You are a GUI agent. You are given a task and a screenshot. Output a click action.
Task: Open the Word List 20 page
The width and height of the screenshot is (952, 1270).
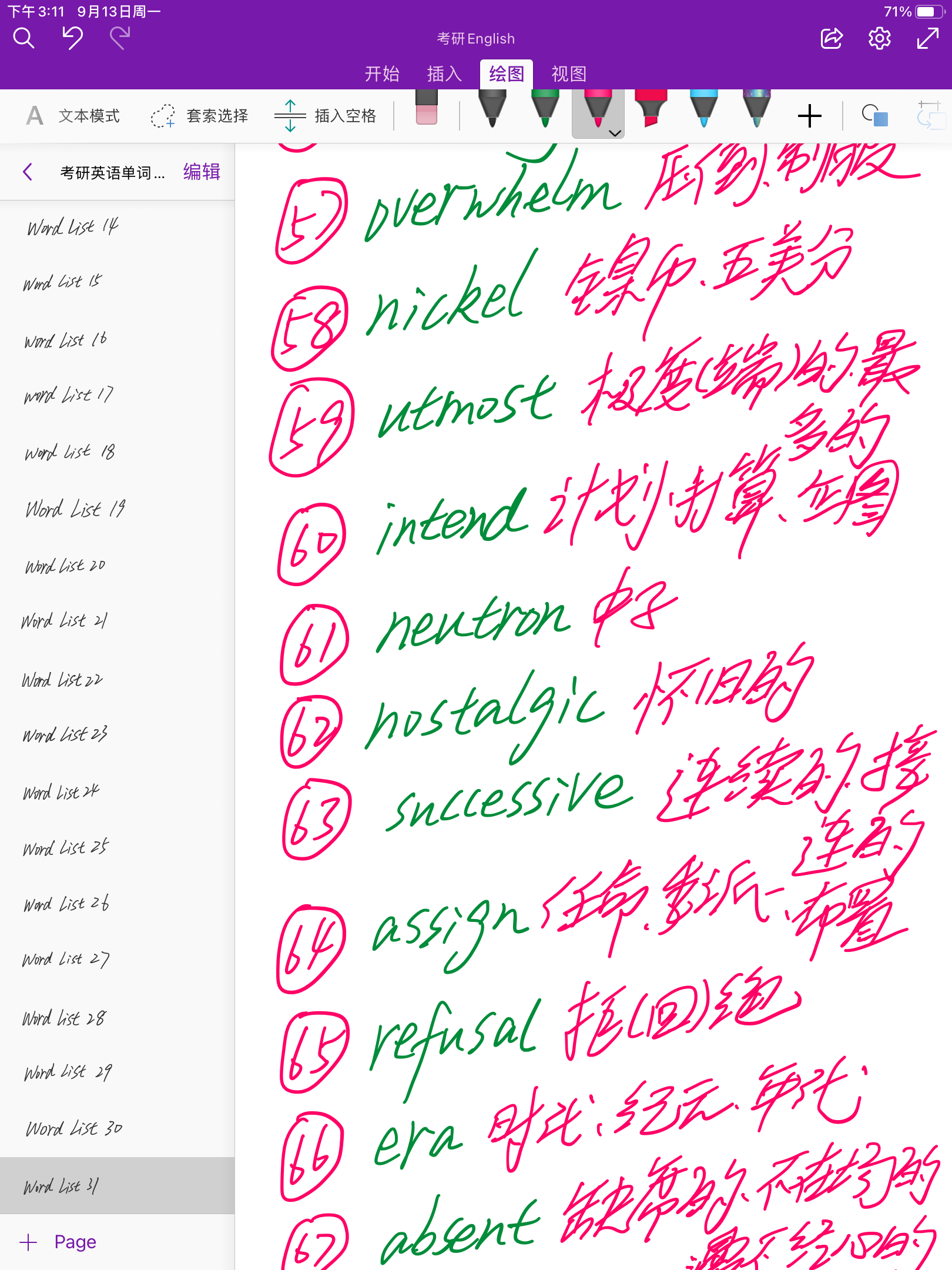[x=66, y=566]
